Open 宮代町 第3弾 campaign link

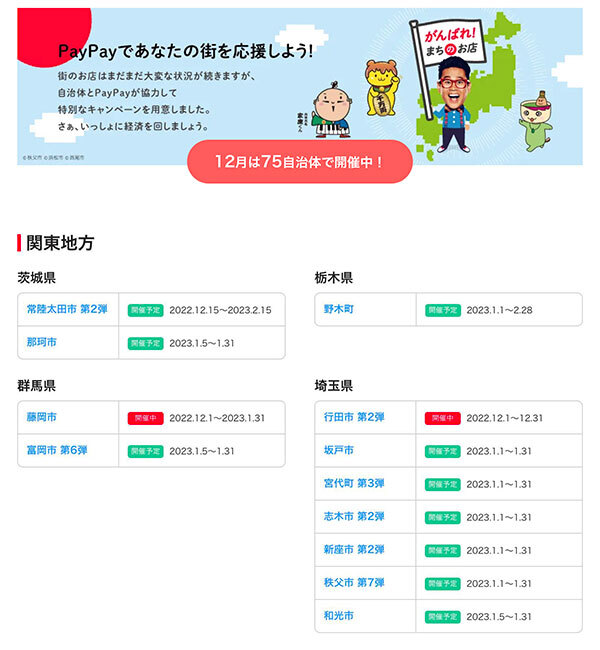coord(354,484)
